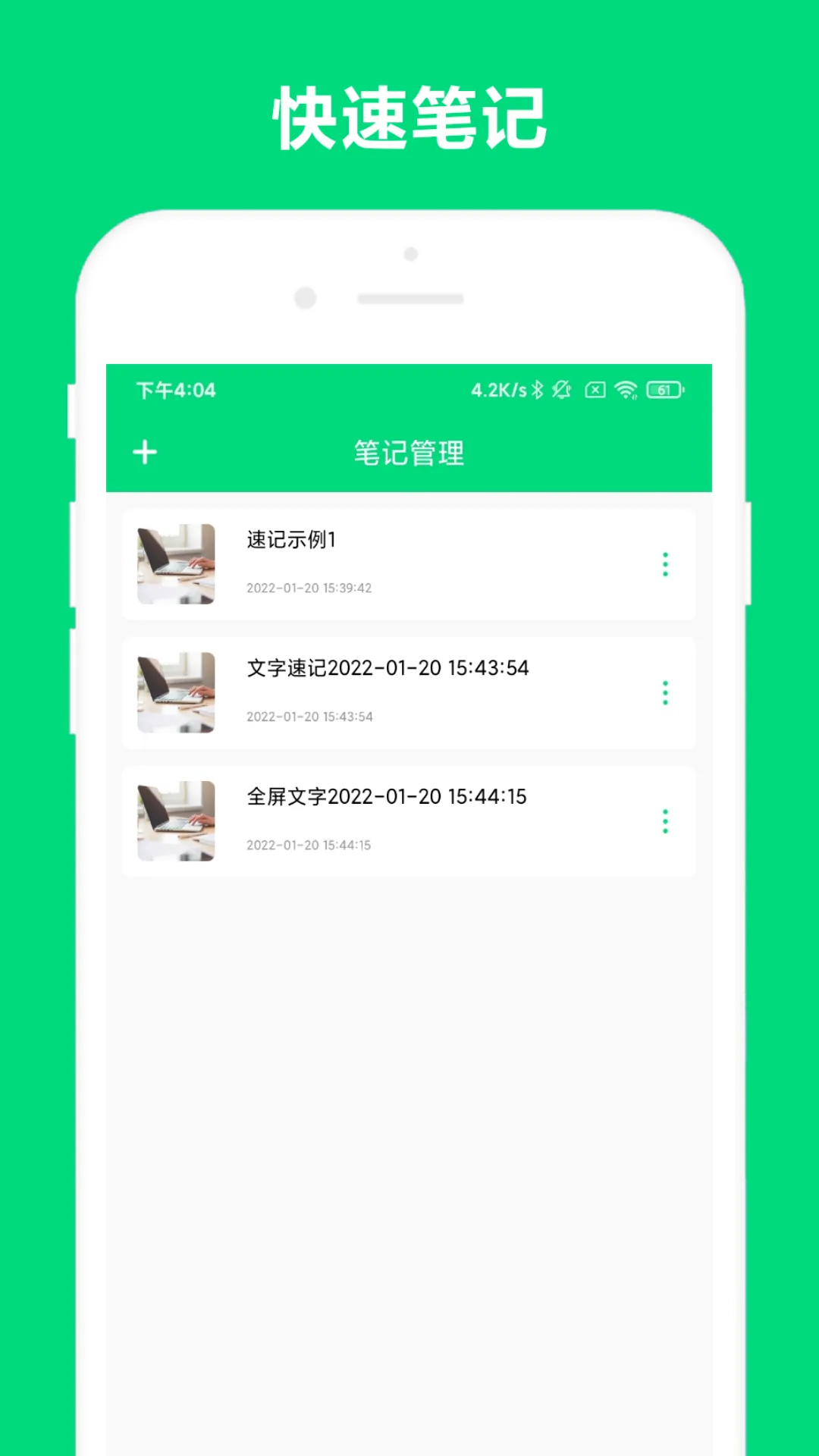The height and width of the screenshot is (1456, 819).
Task: Open note titled 文字速记2022-01-20 15:43:54
Action: coord(388,668)
